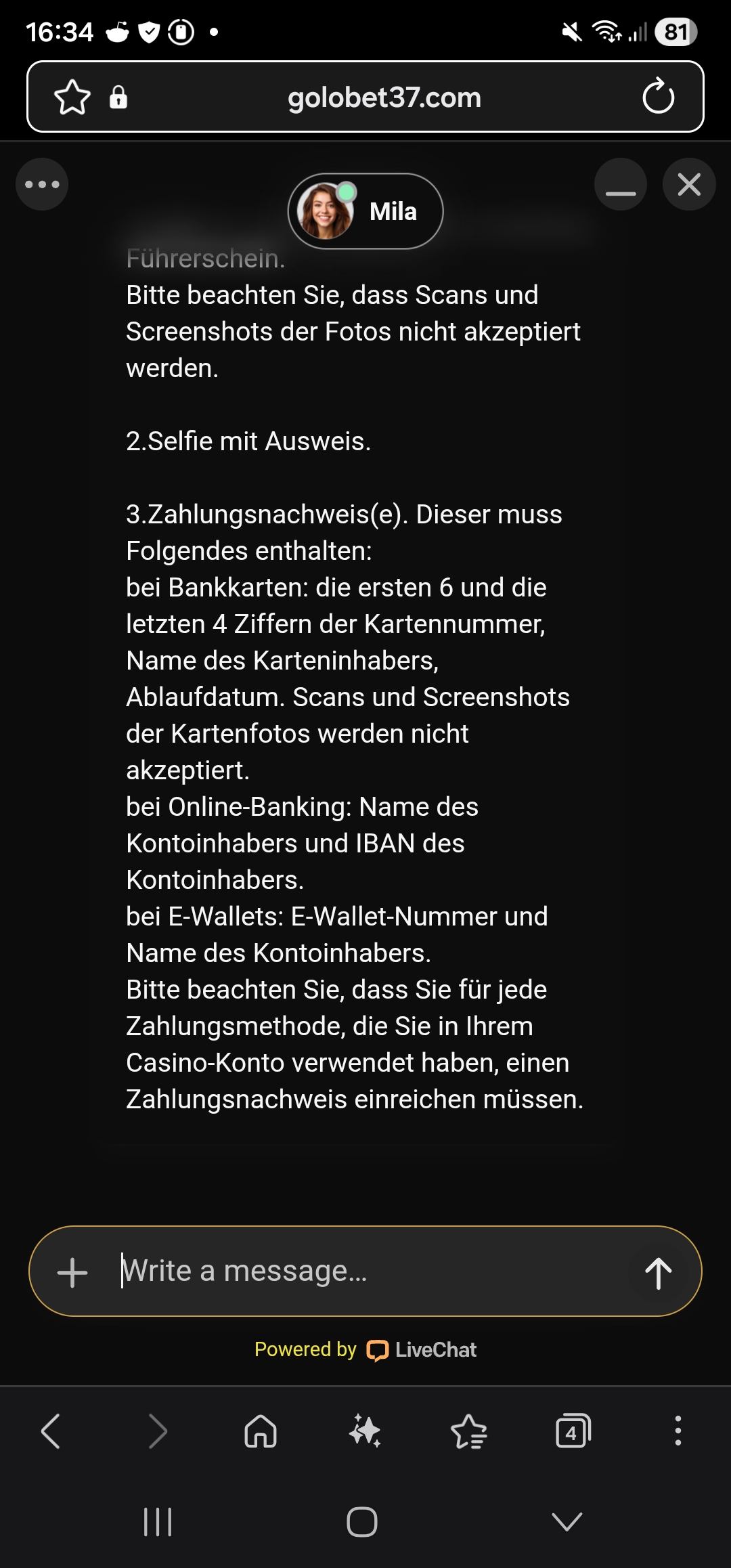Go back to the previous page in the browser
Viewport: 731px width, 1568px height.
click(51, 1431)
